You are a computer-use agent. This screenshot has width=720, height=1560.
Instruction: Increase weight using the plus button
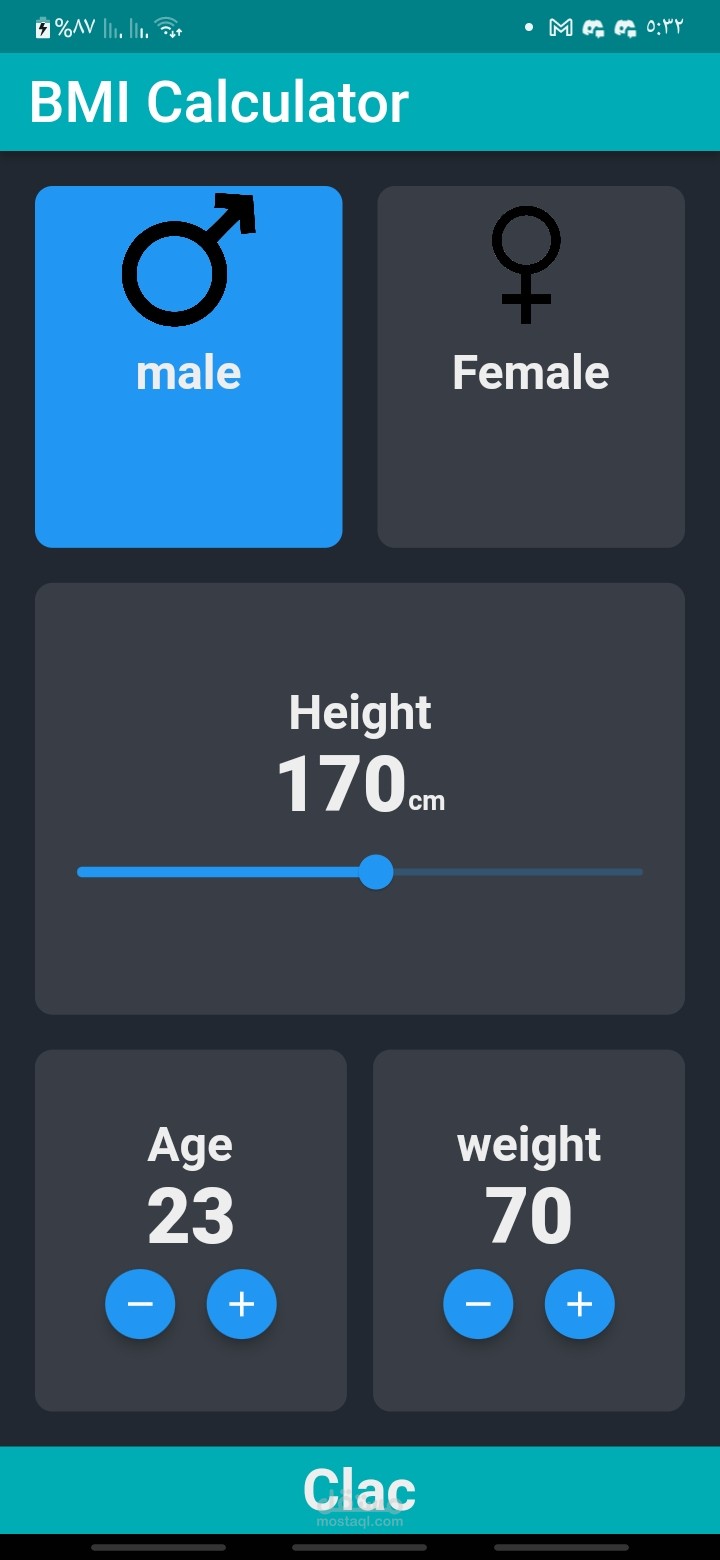(579, 1303)
